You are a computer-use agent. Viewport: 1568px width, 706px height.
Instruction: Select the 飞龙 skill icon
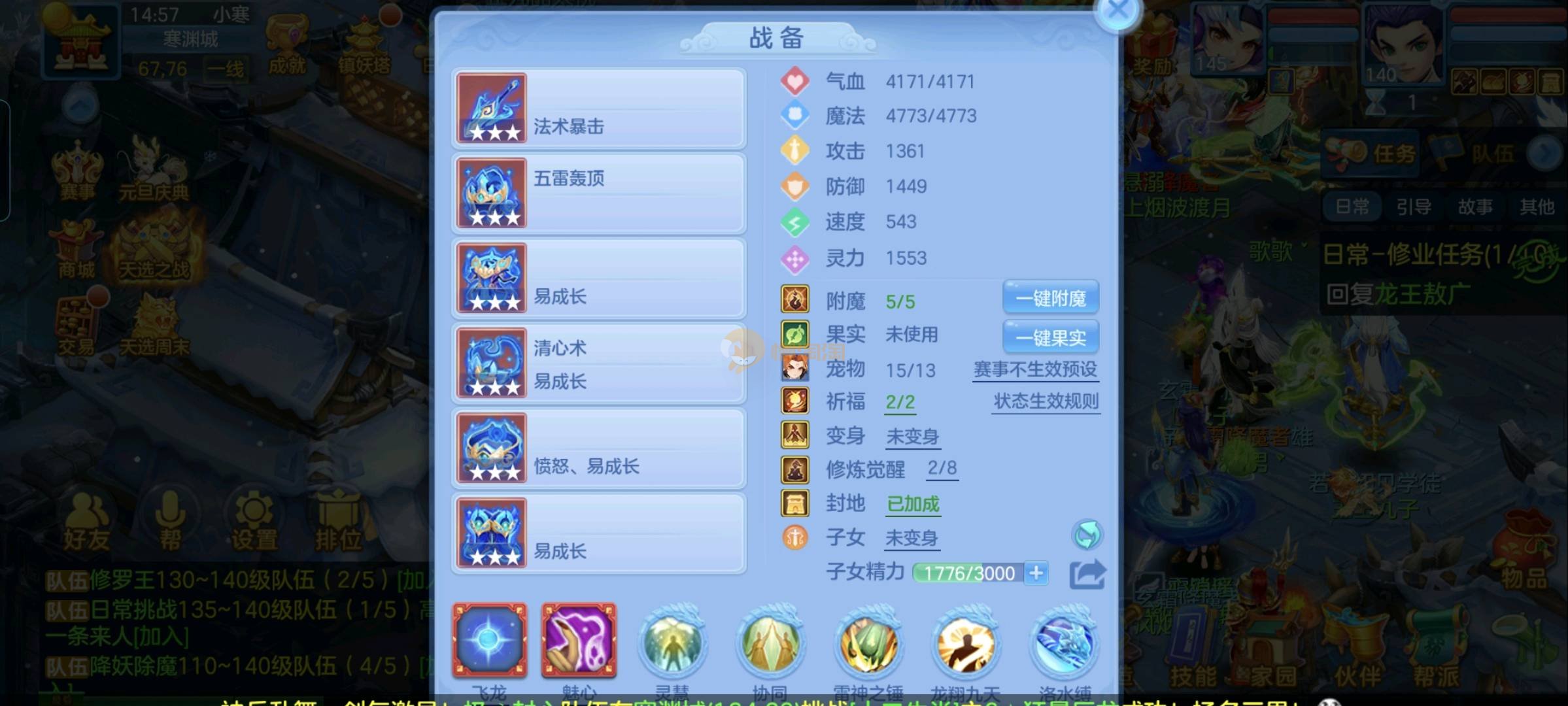coord(490,640)
